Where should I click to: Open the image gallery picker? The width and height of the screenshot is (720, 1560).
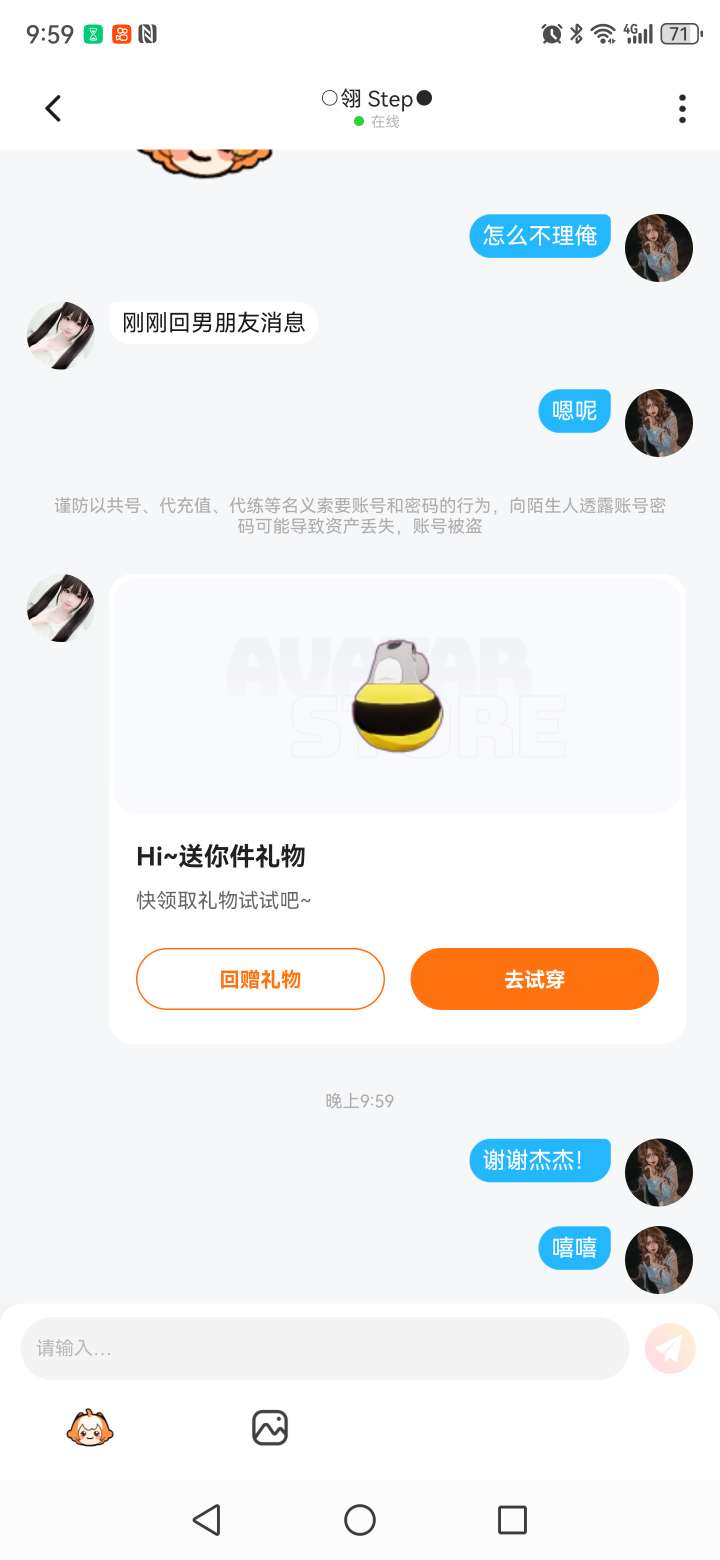pyautogui.click(x=270, y=1427)
